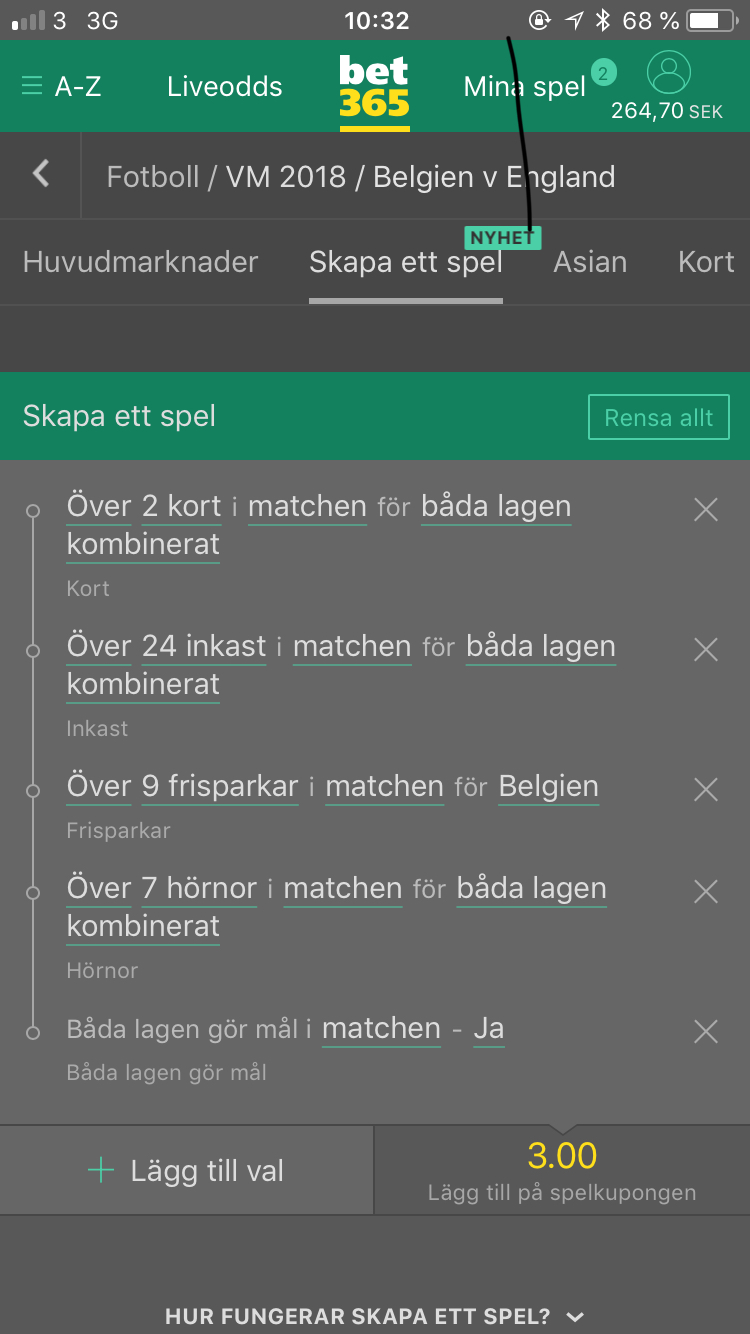Change the Ja option for both teams scoring
Screen dimensions: 750x1334
coord(489,1029)
